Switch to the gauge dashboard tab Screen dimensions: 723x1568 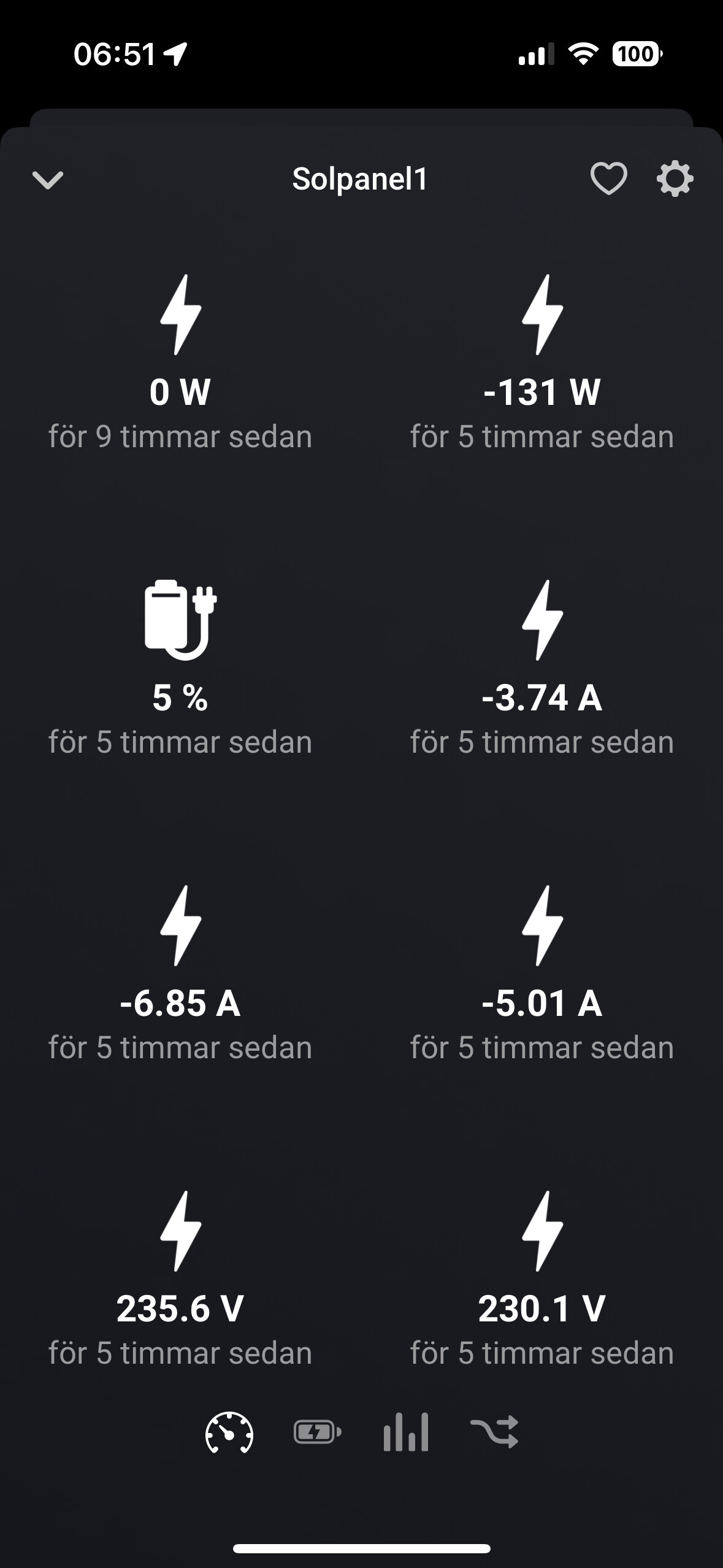click(x=229, y=1434)
